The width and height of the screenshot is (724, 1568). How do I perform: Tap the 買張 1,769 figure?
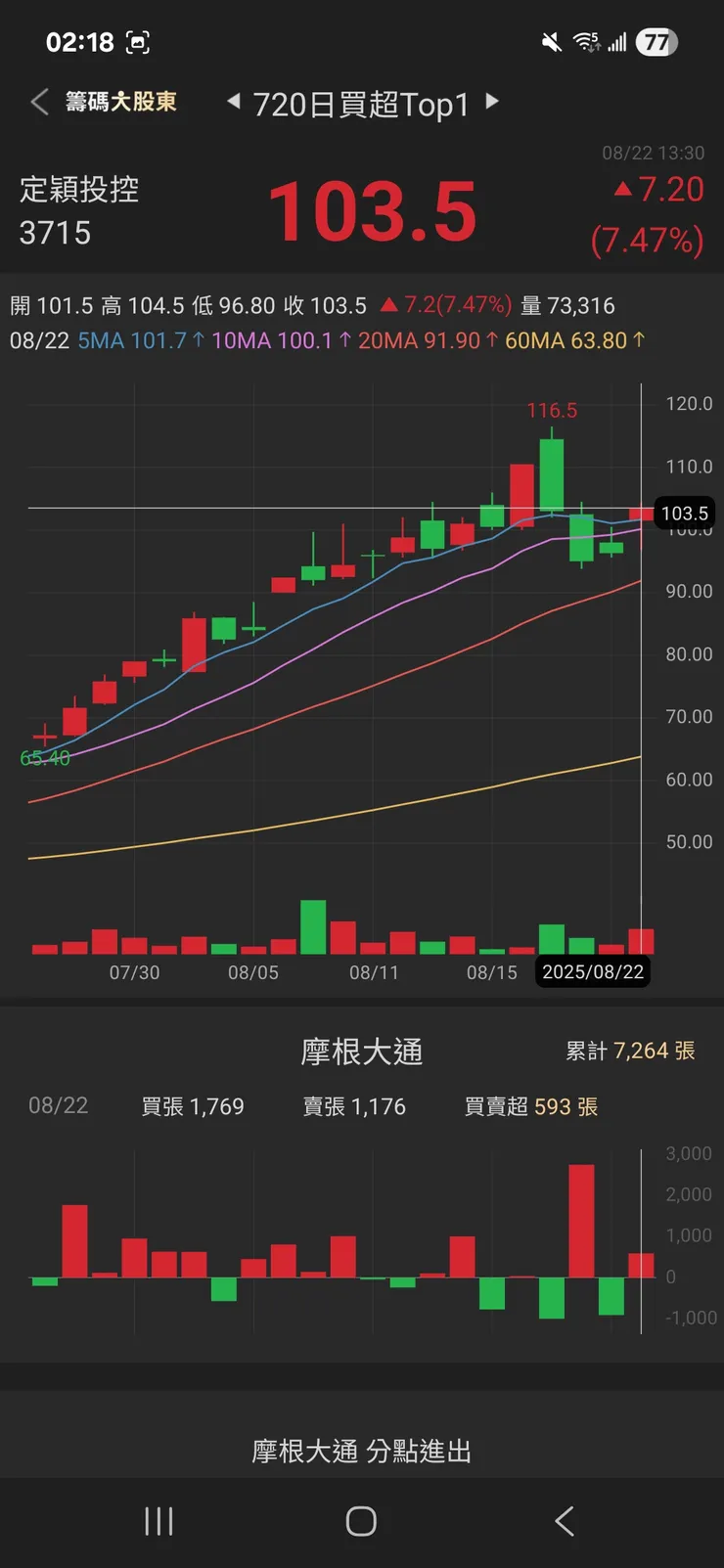pos(194,1106)
